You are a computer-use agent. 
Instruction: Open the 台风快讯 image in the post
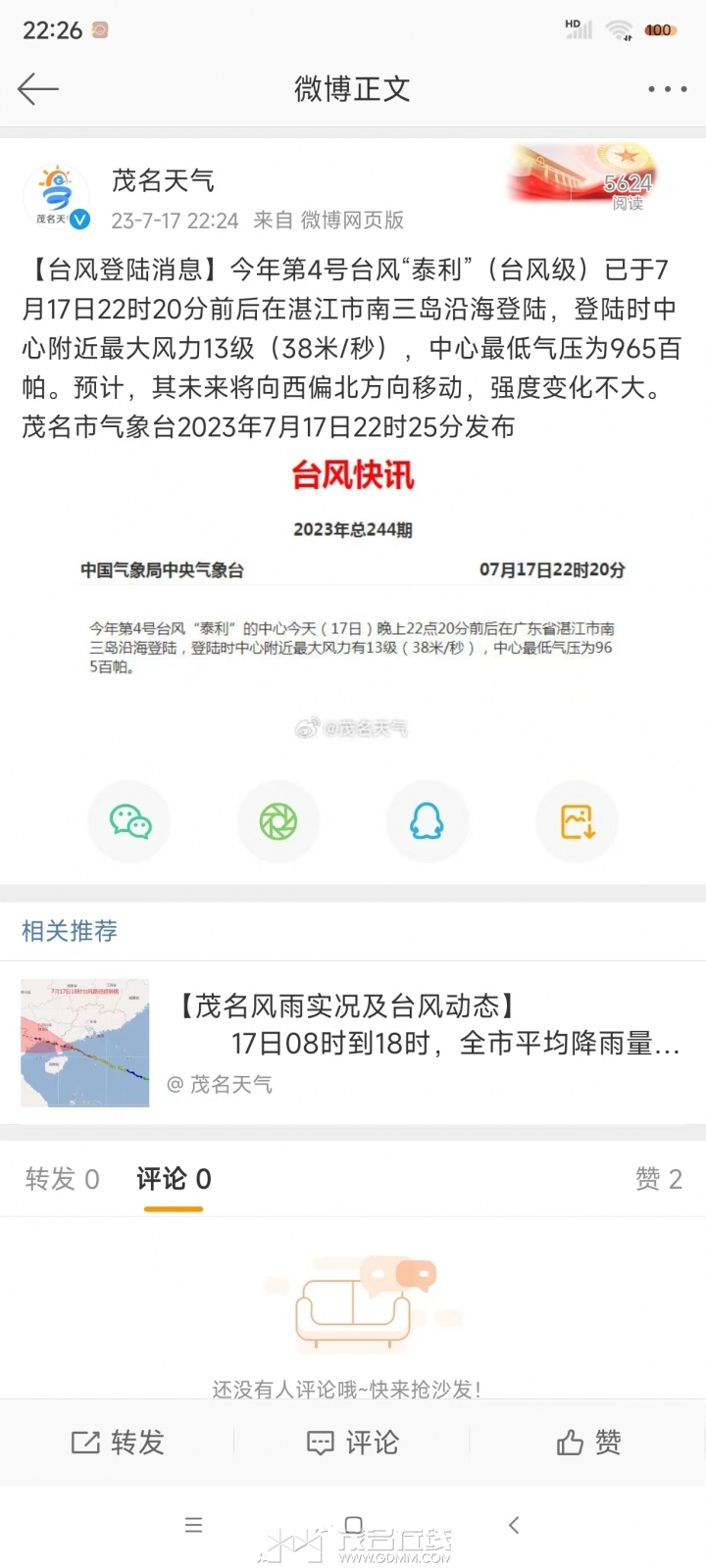pos(353,600)
